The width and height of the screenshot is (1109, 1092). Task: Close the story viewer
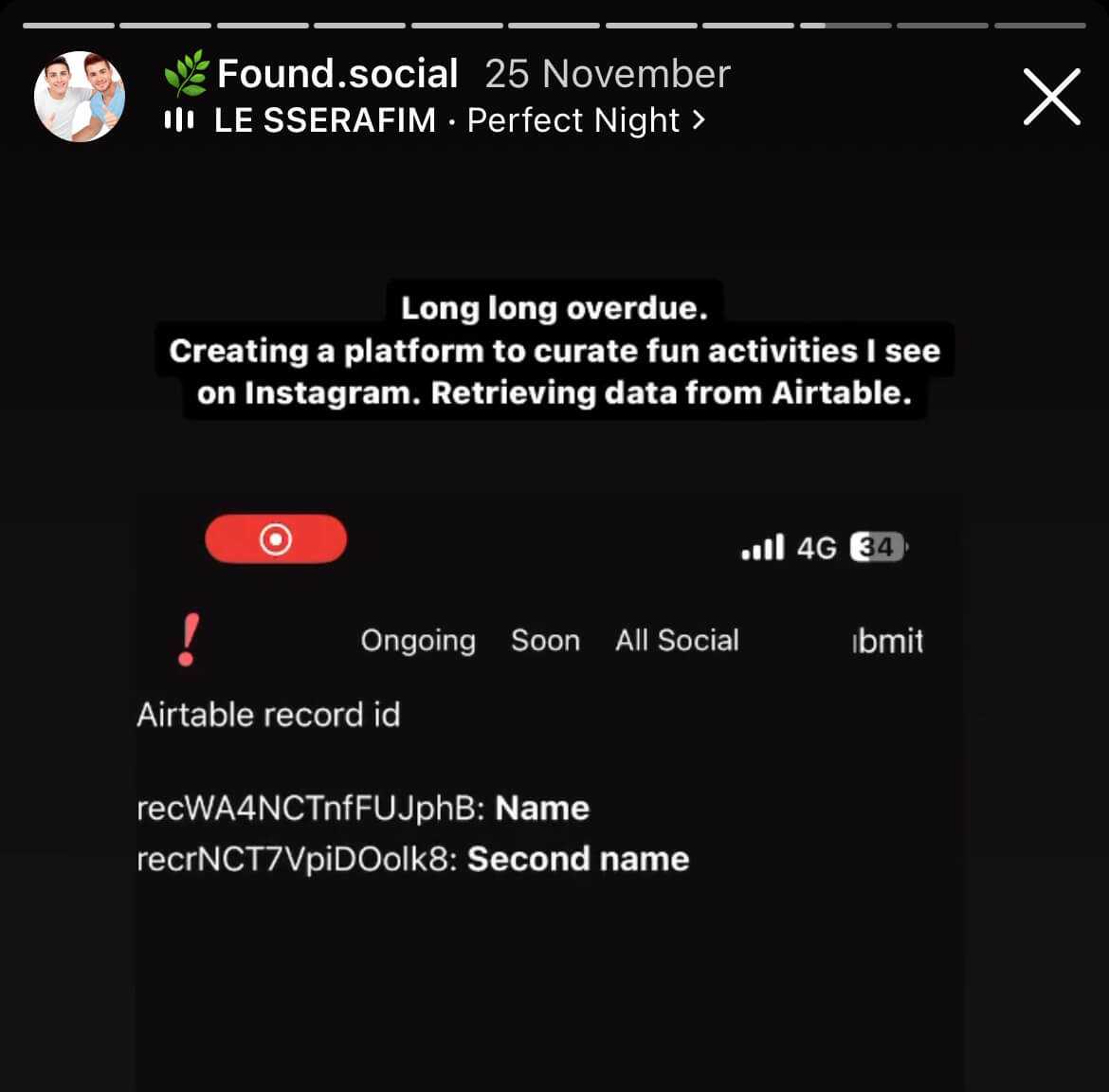click(x=1051, y=97)
